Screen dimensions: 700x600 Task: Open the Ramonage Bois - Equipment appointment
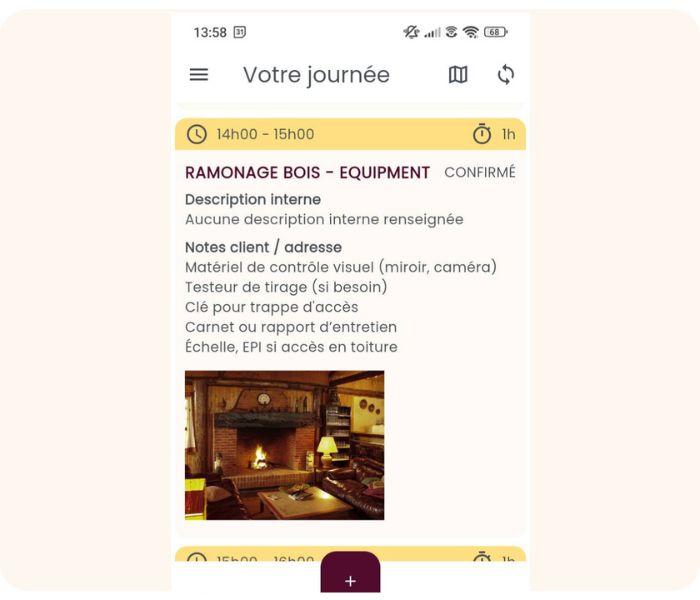click(x=307, y=173)
